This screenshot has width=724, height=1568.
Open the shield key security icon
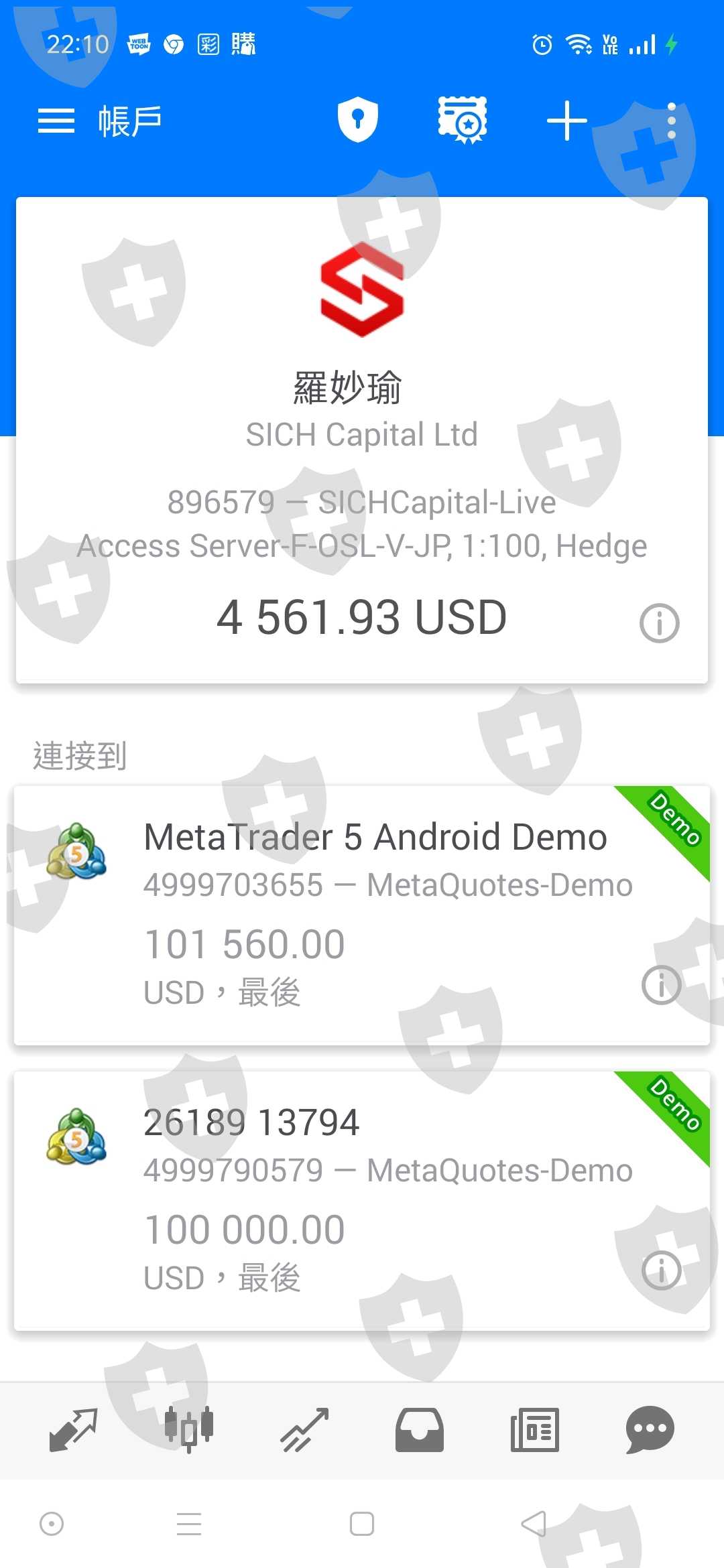(357, 120)
